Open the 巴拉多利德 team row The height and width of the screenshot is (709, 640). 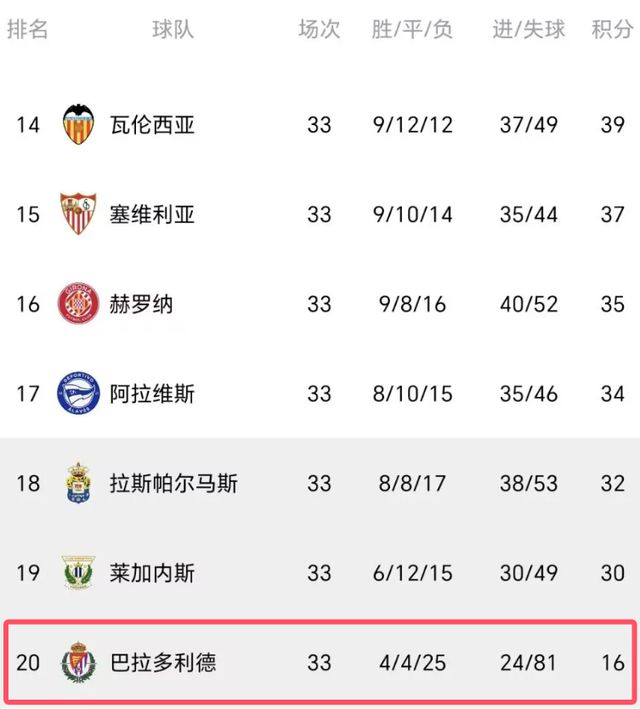[163, 662]
